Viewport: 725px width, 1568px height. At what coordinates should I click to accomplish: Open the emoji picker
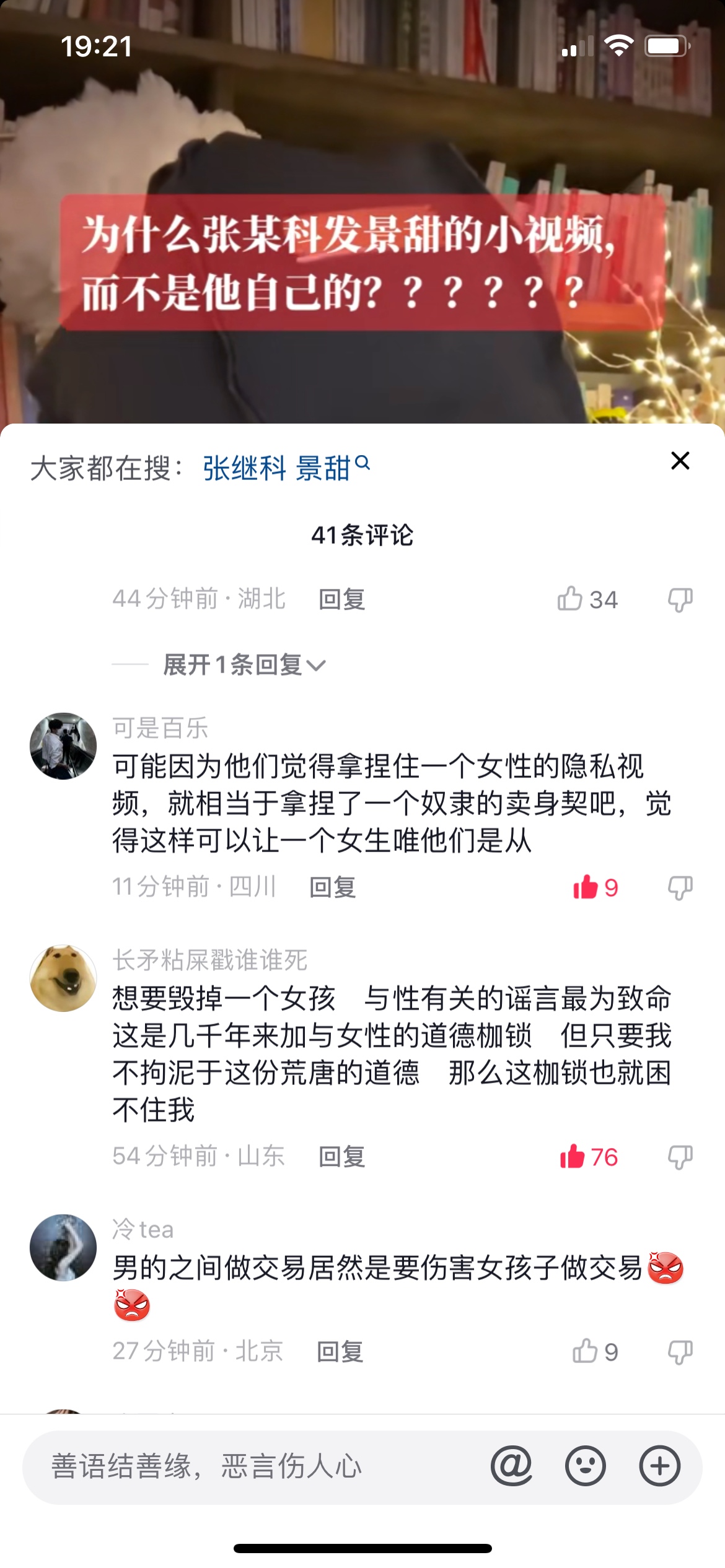point(585,1466)
